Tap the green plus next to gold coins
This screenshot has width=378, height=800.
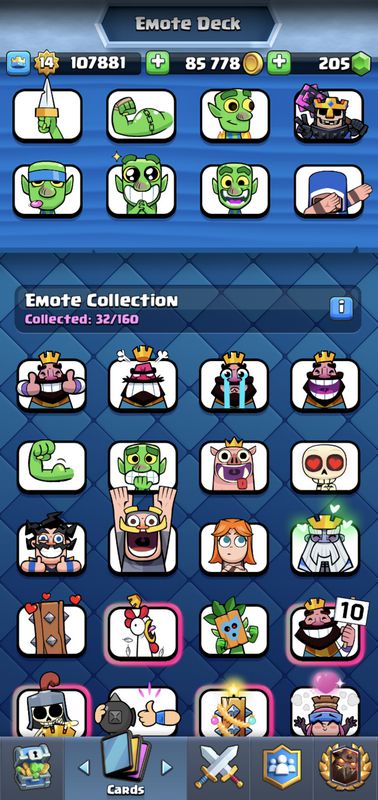pos(158,63)
